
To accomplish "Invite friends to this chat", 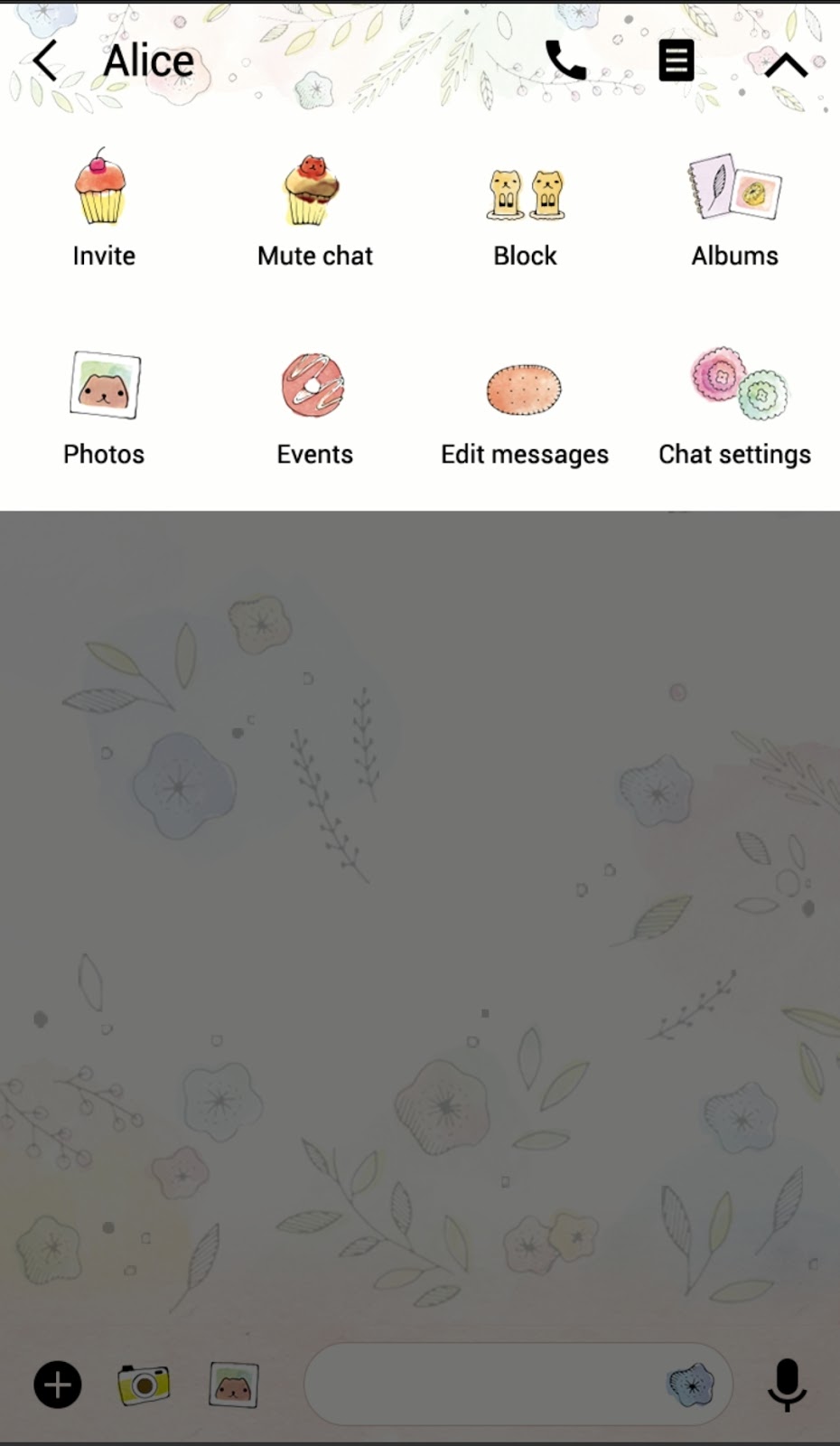I will point(103,210).
